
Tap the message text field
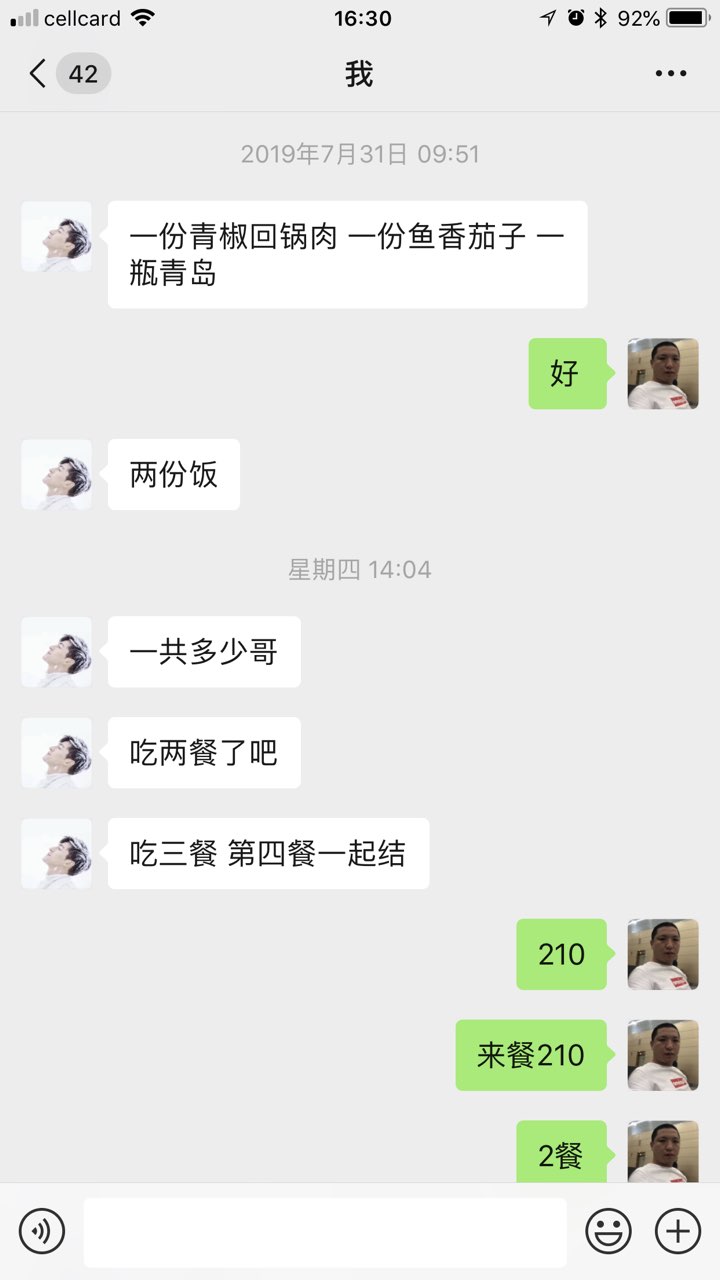pos(324,1232)
